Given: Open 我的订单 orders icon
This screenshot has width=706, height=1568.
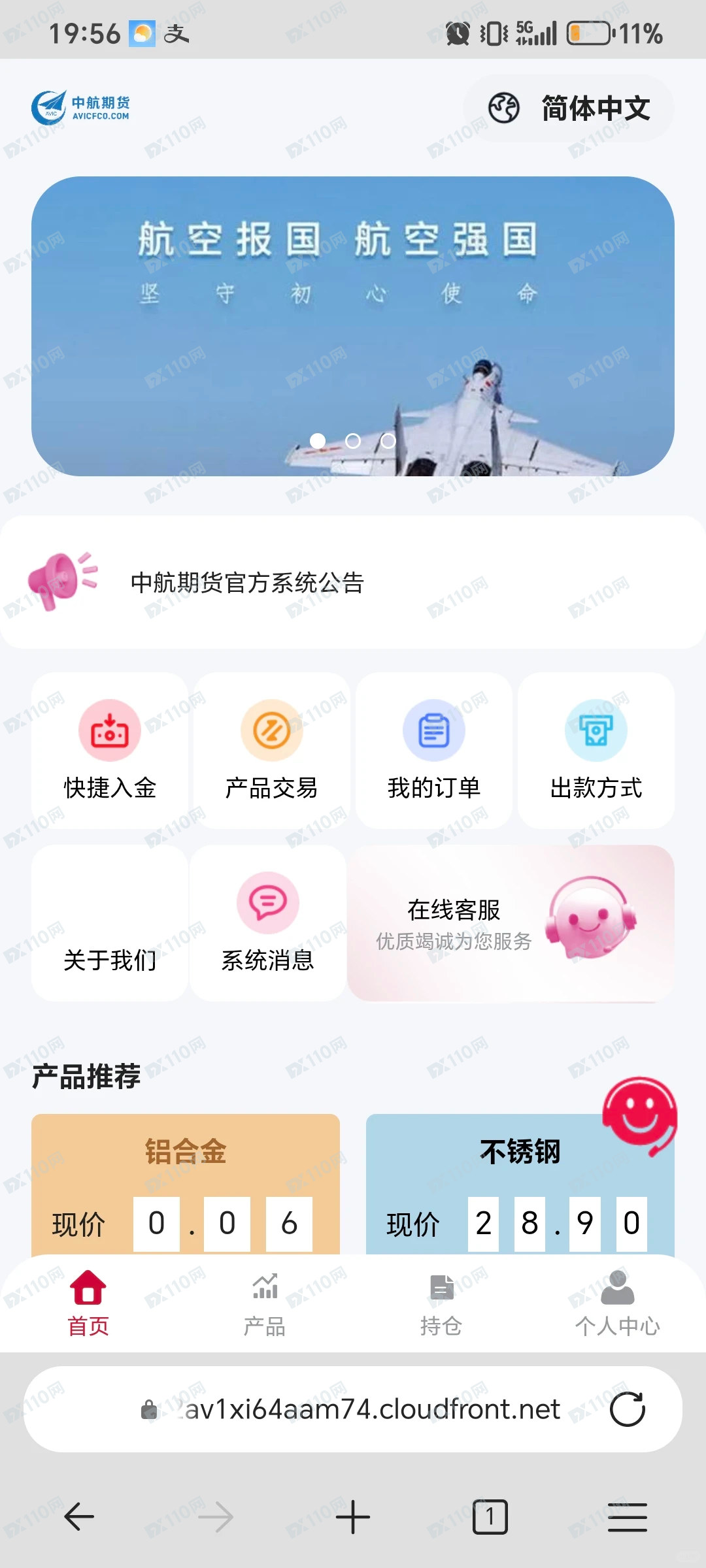Looking at the screenshot, I should [x=434, y=732].
